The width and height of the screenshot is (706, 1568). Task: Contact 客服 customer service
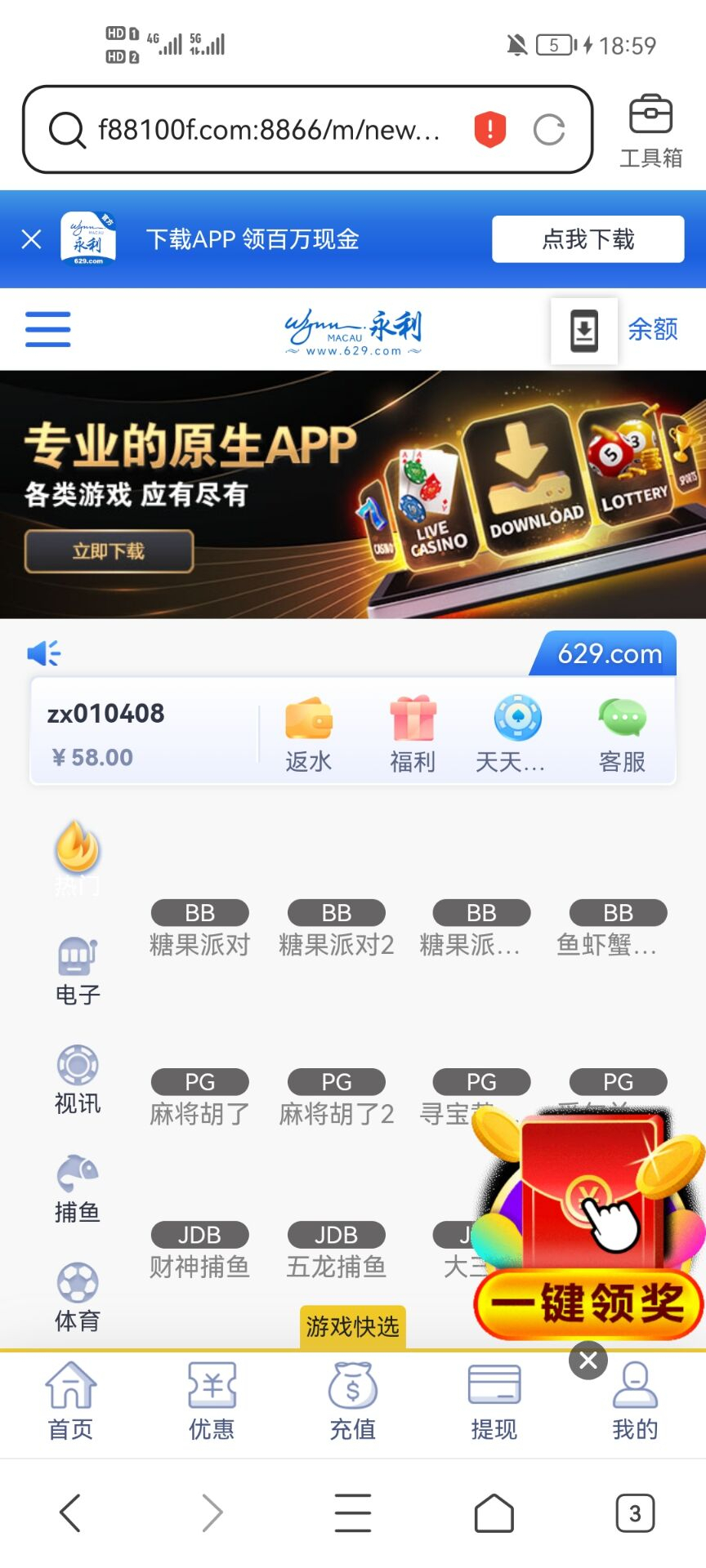tap(622, 735)
